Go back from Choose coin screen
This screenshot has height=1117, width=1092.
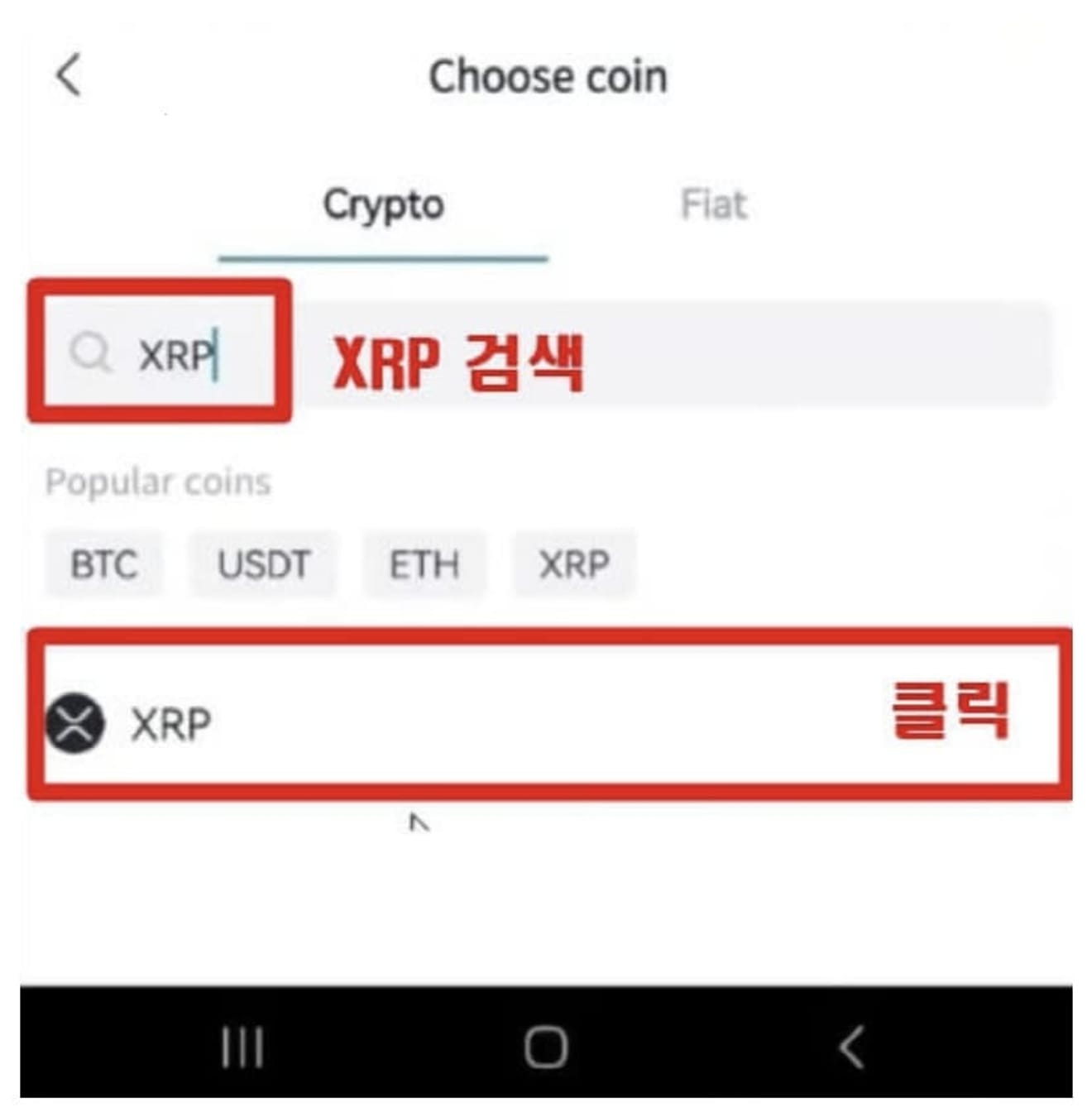click(69, 75)
